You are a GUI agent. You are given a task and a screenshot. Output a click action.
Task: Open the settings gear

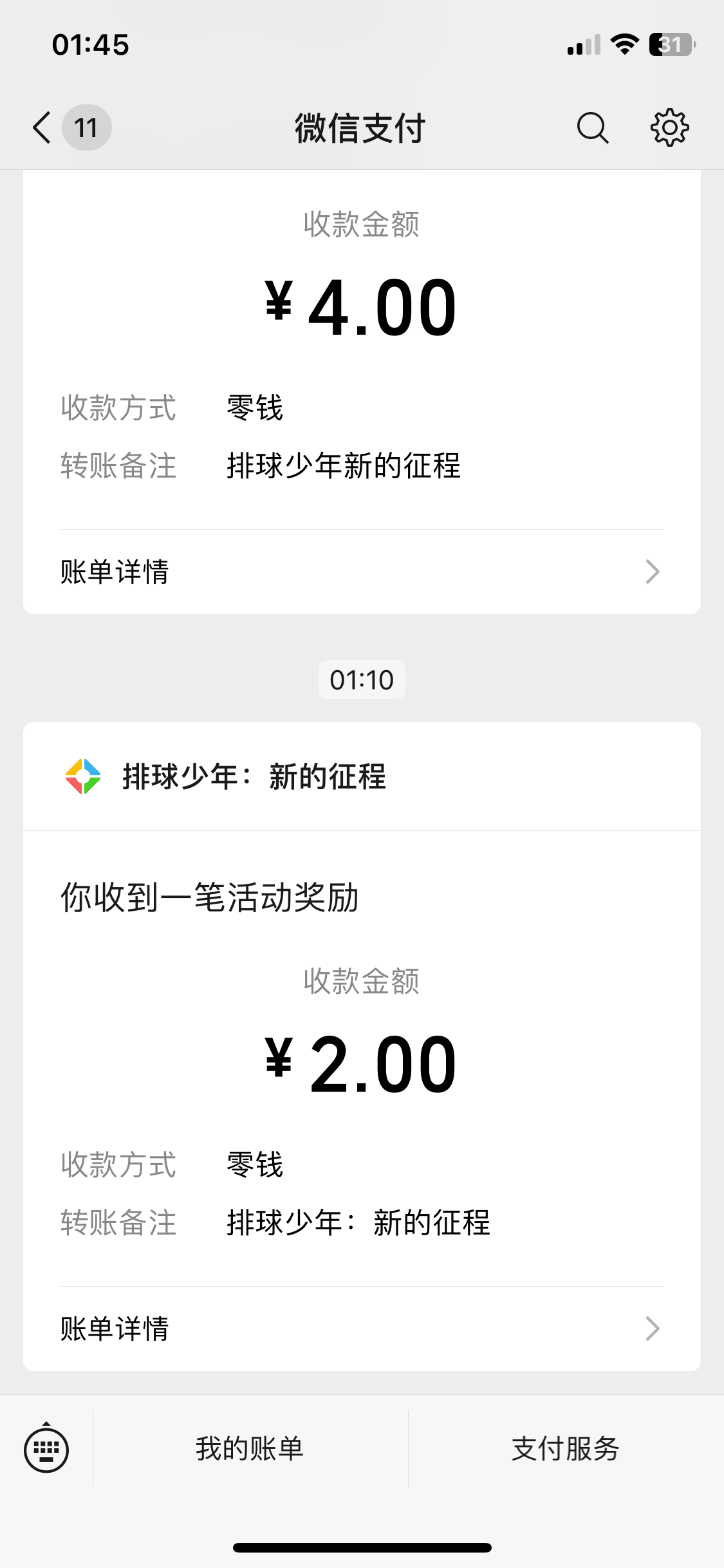click(x=669, y=127)
